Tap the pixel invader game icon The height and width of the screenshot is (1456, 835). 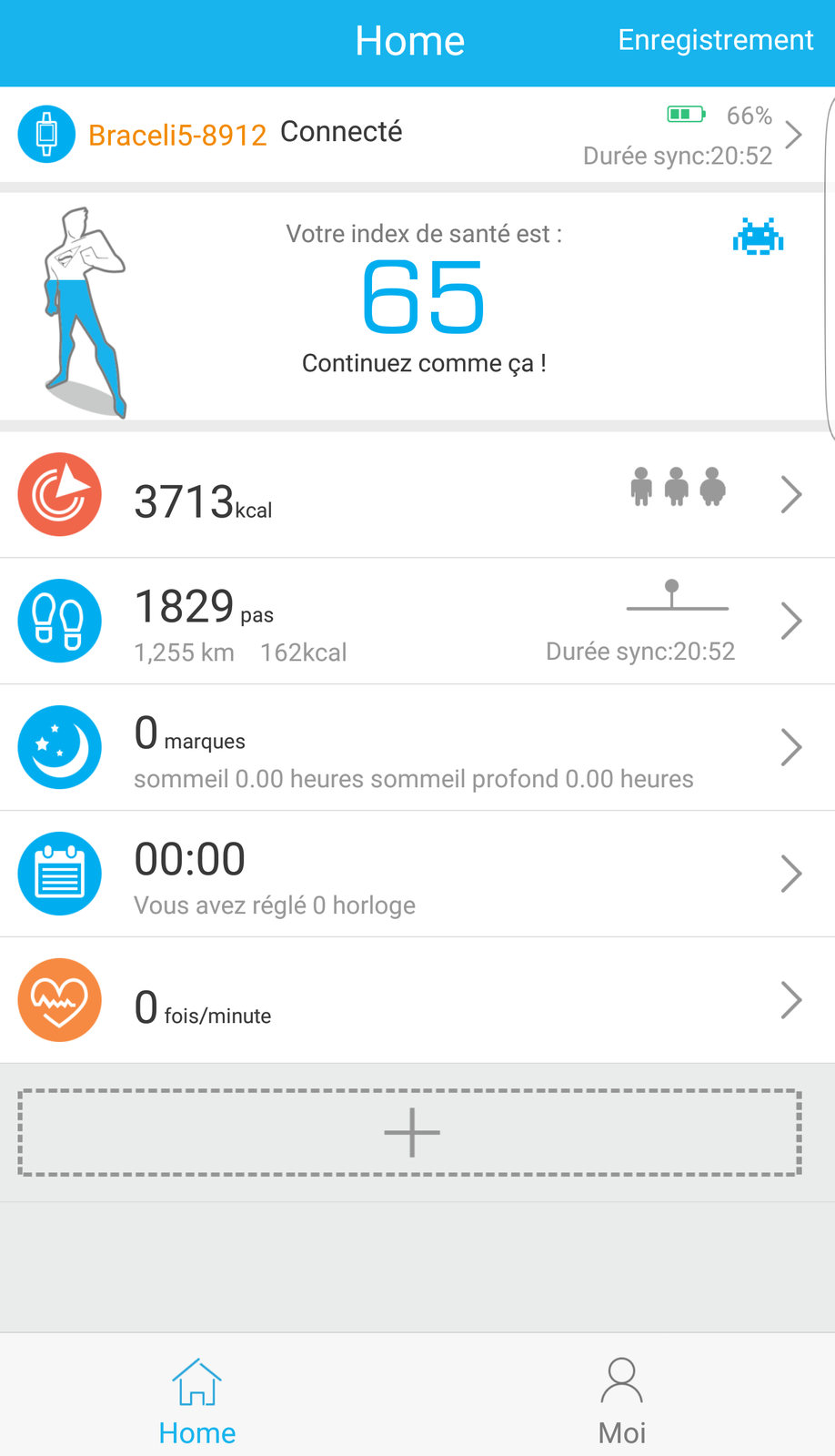pos(758,237)
